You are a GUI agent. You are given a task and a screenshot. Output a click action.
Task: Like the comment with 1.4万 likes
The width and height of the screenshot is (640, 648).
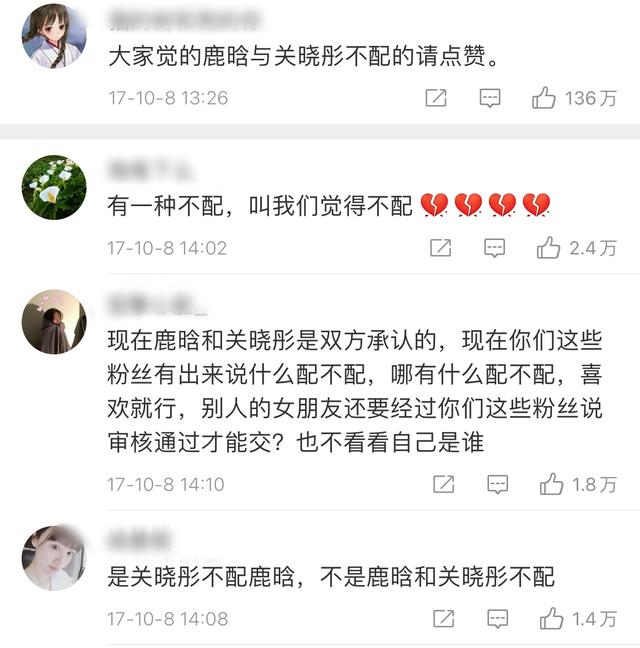[x=551, y=619]
